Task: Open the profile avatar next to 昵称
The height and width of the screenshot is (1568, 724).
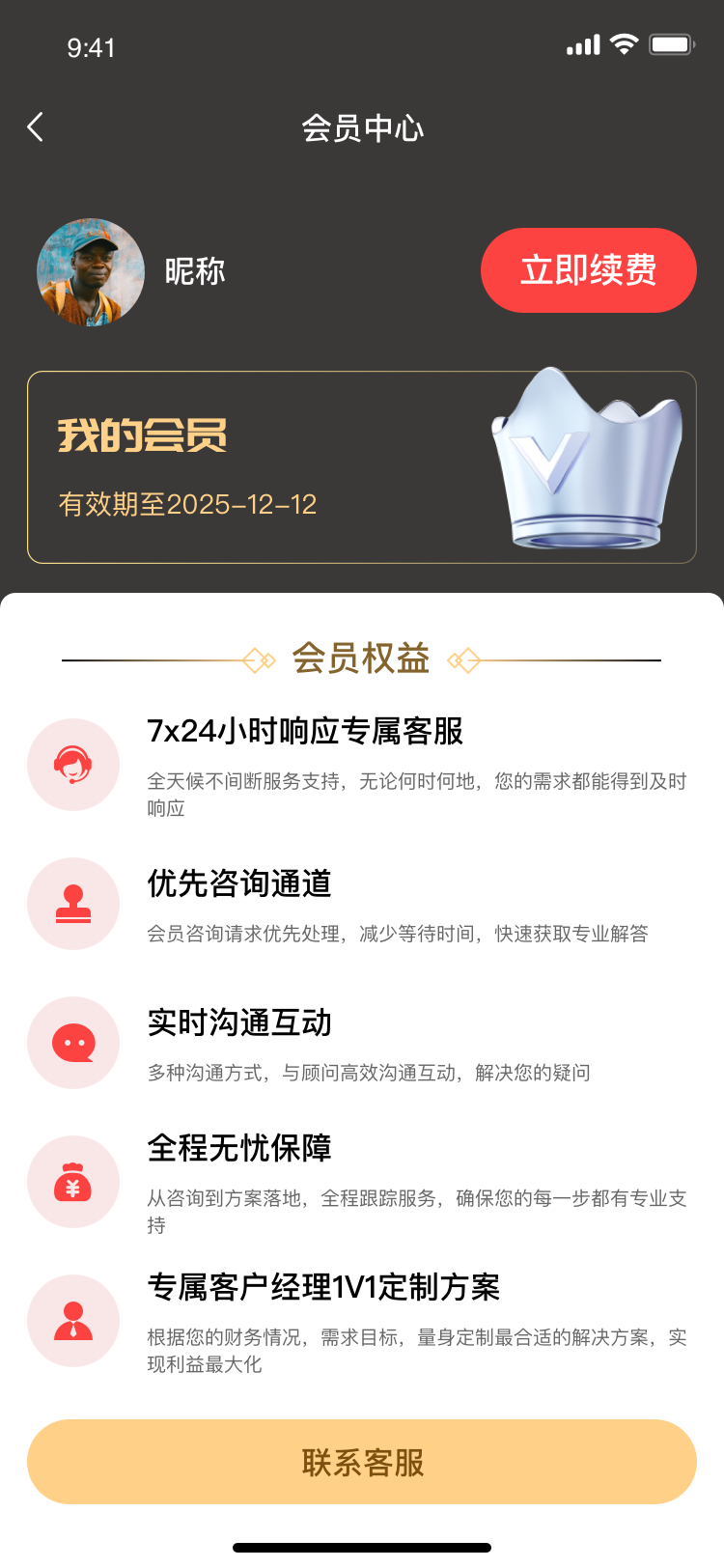Action: pos(91,272)
